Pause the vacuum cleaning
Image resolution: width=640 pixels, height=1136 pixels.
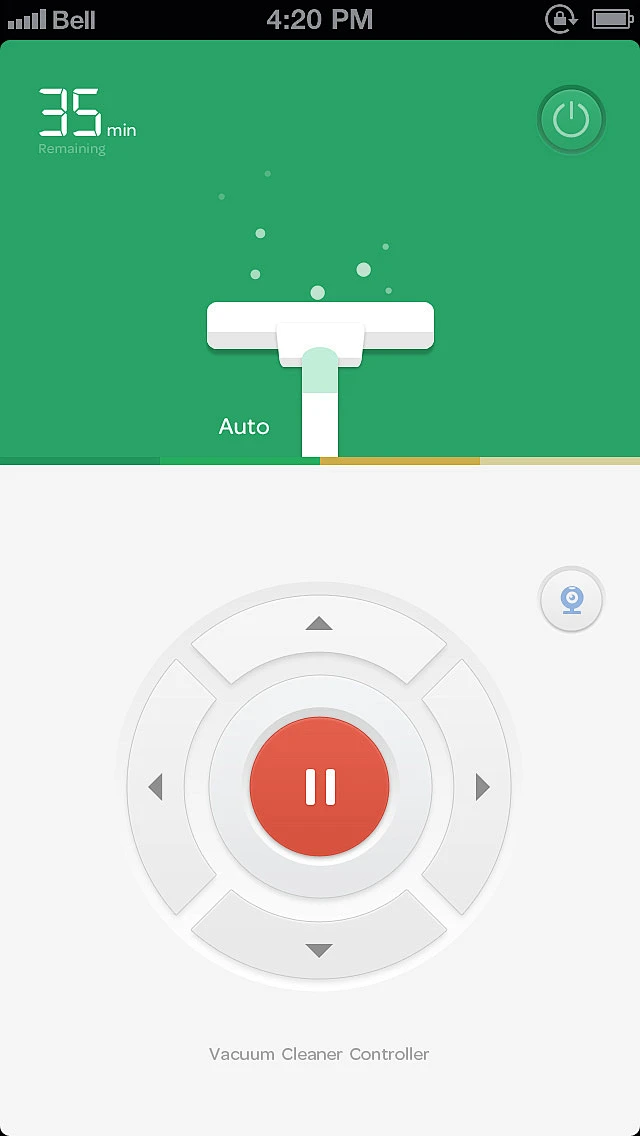pos(320,786)
